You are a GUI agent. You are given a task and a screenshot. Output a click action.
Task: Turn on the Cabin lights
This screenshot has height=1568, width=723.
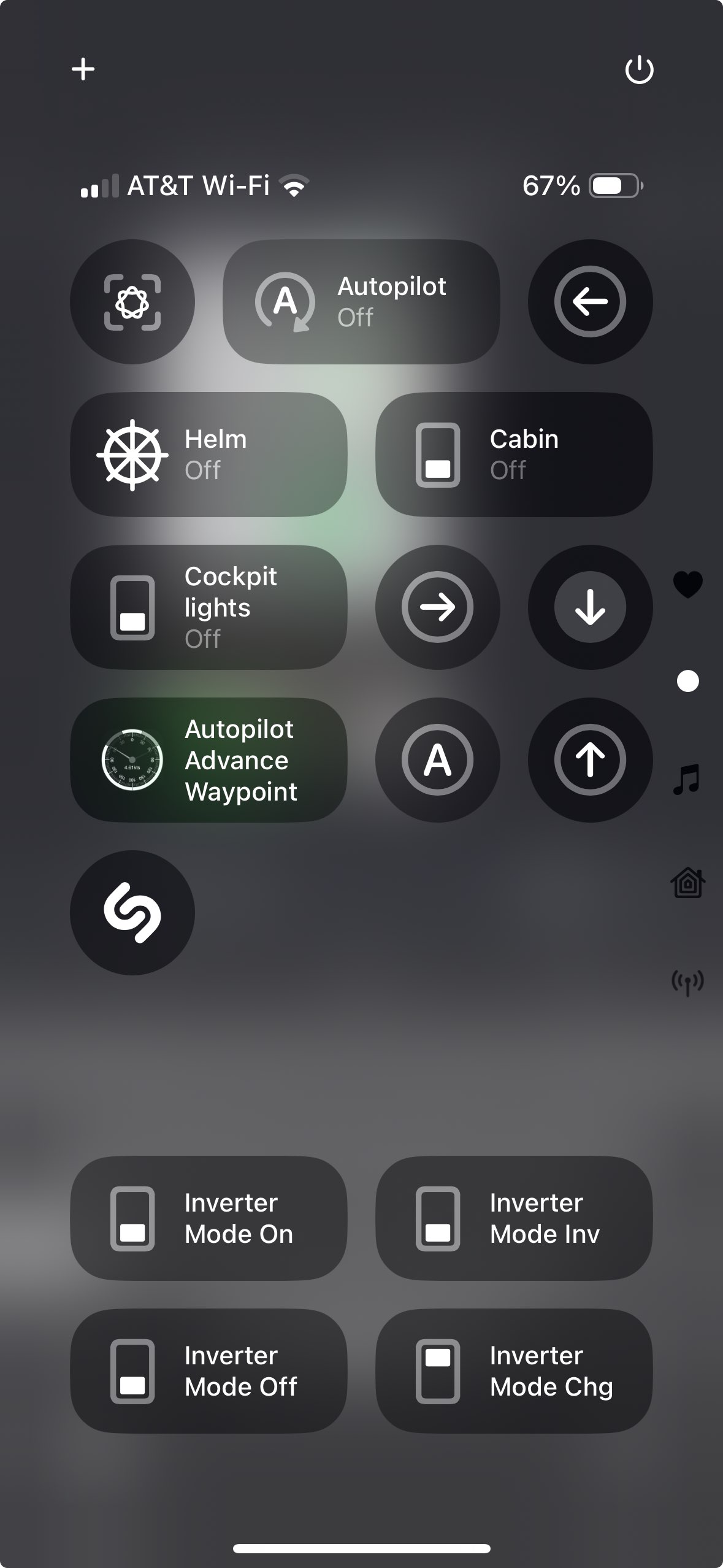point(514,455)
